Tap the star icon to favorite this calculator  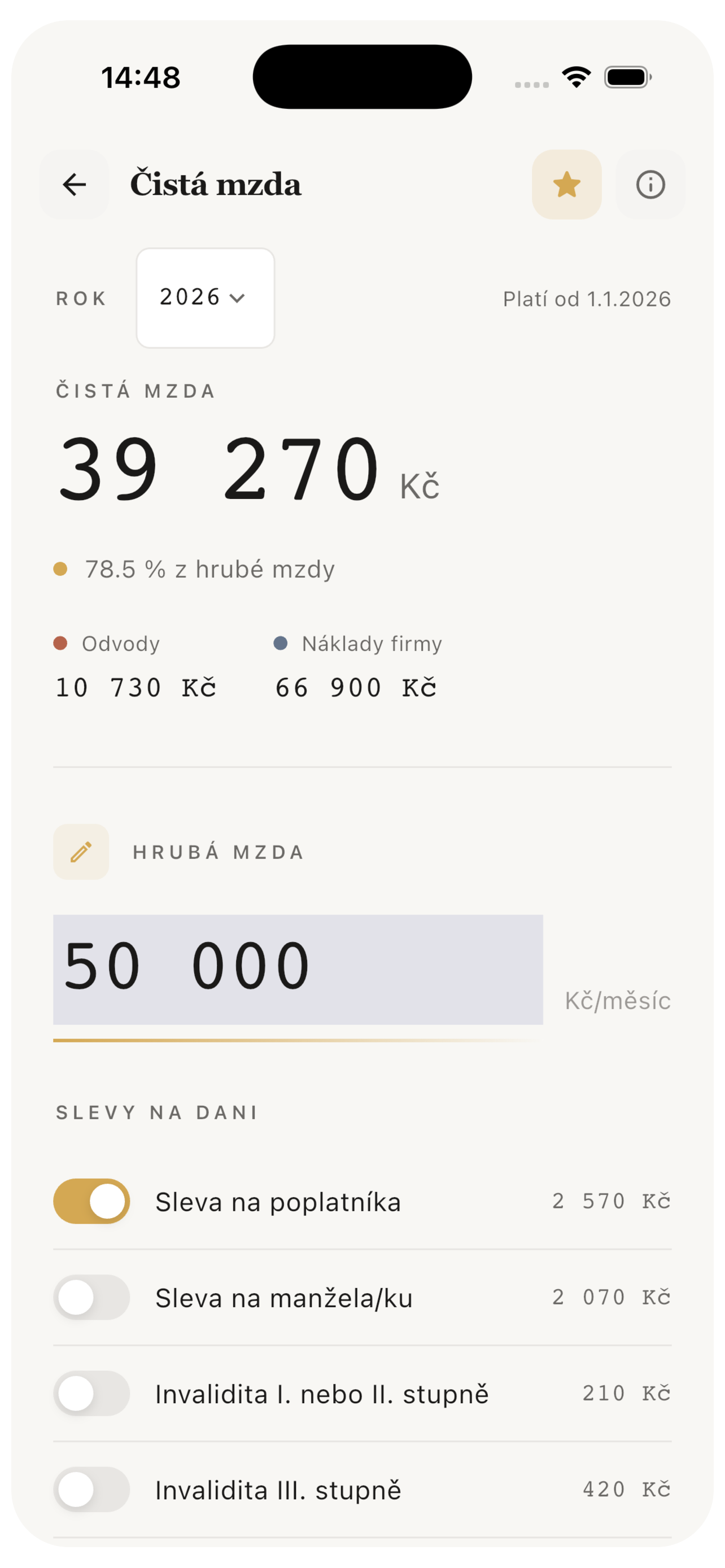(566, 185)
